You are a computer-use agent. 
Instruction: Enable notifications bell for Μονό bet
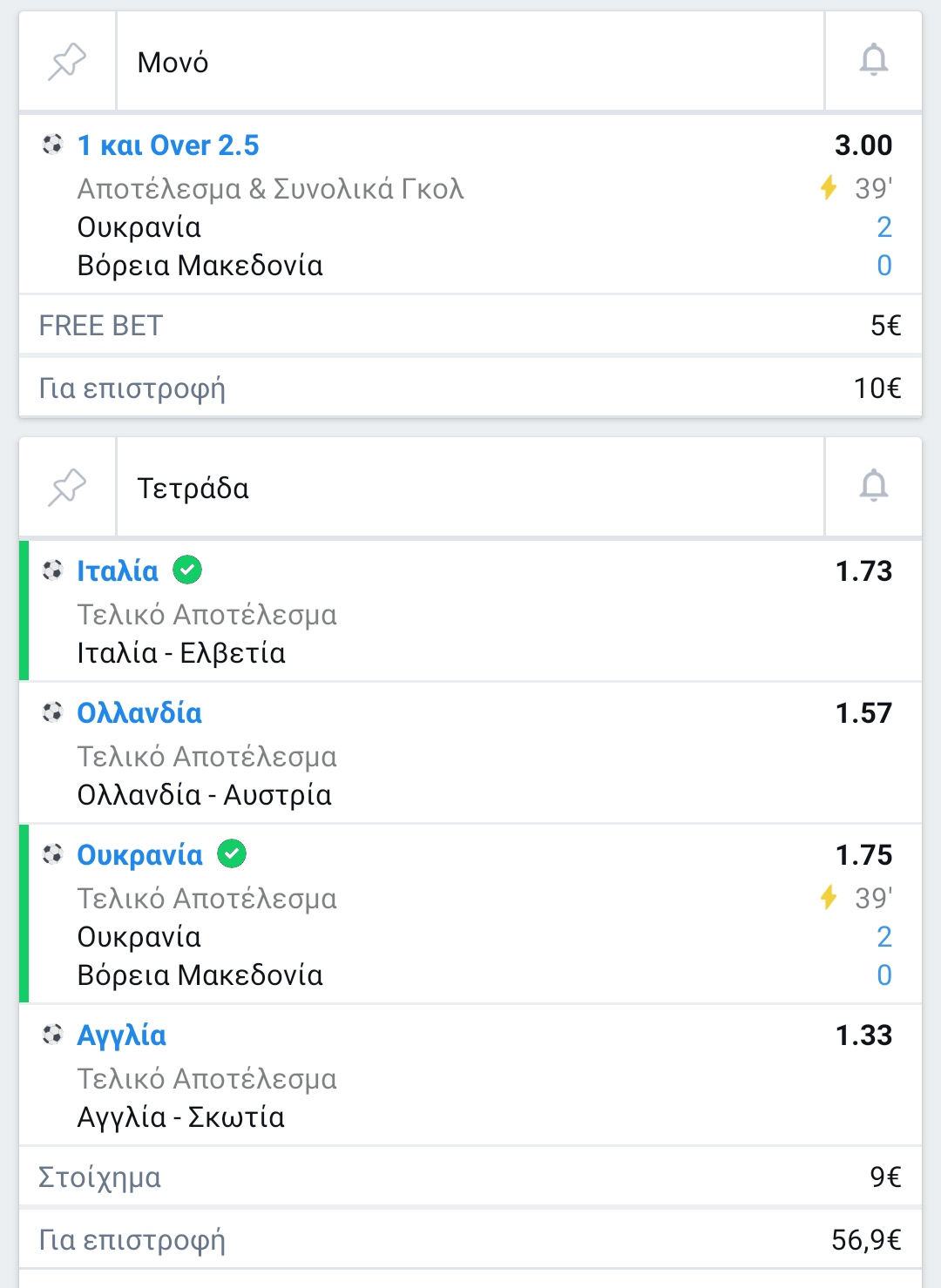[x=873, y=60]
